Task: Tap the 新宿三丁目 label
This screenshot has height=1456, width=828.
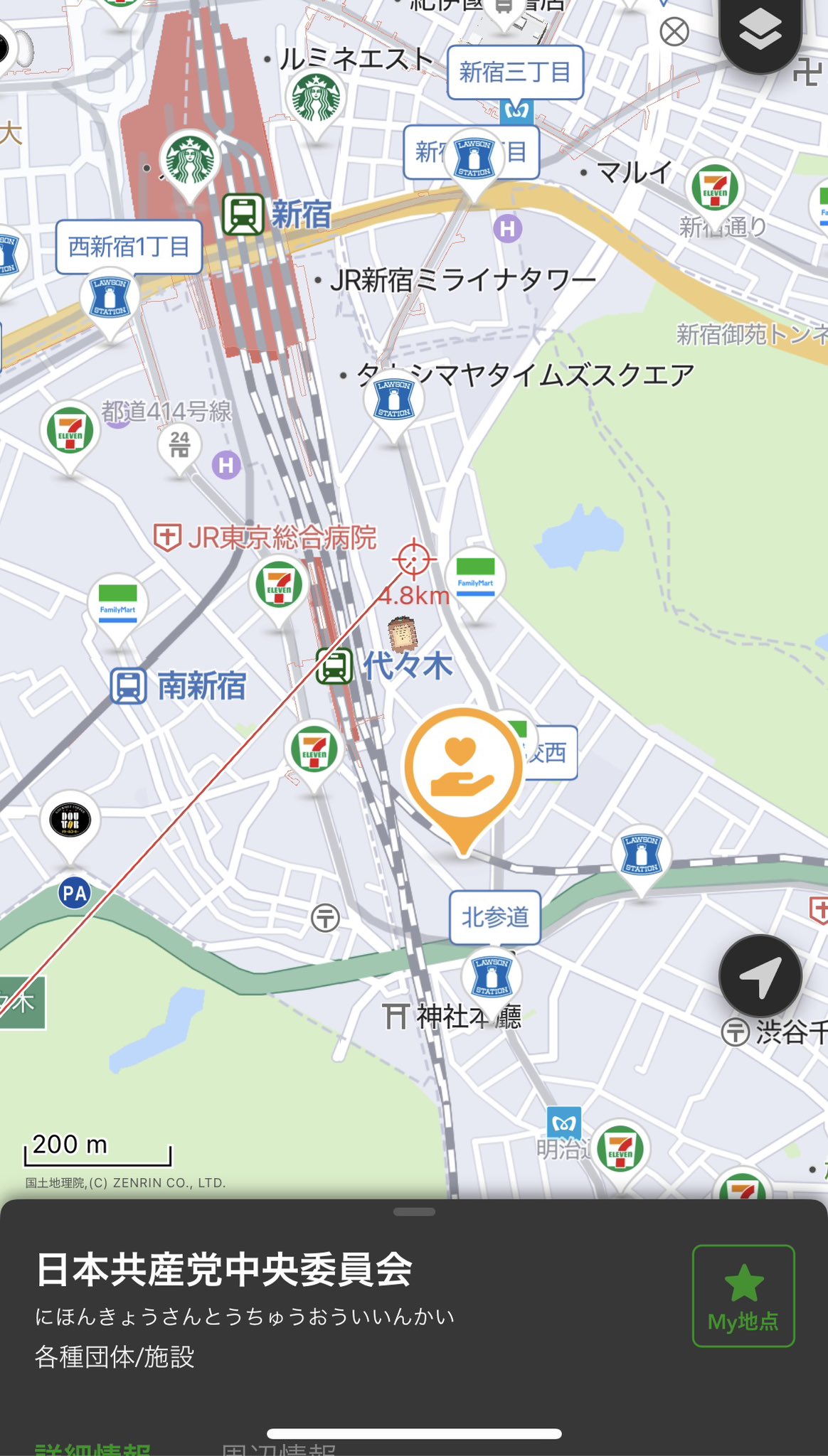Action: [515, 73]
